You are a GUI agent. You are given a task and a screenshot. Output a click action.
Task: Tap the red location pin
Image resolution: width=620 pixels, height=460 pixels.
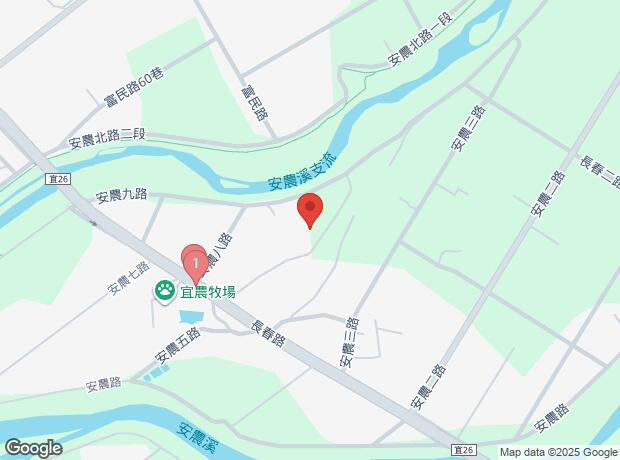coord(310,211)
